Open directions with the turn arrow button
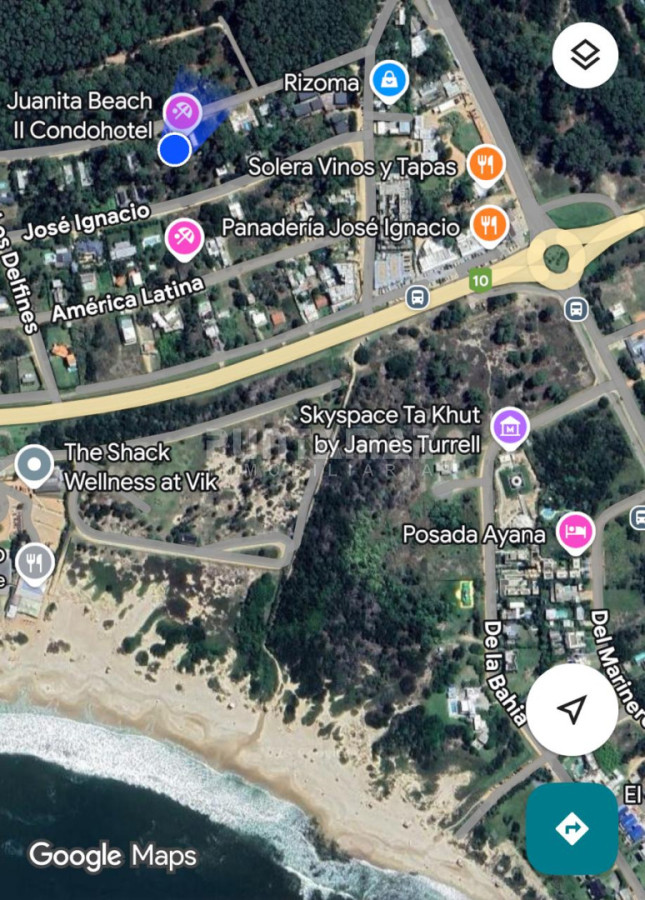The image size is (645, 900). click(x=571, y=829)
